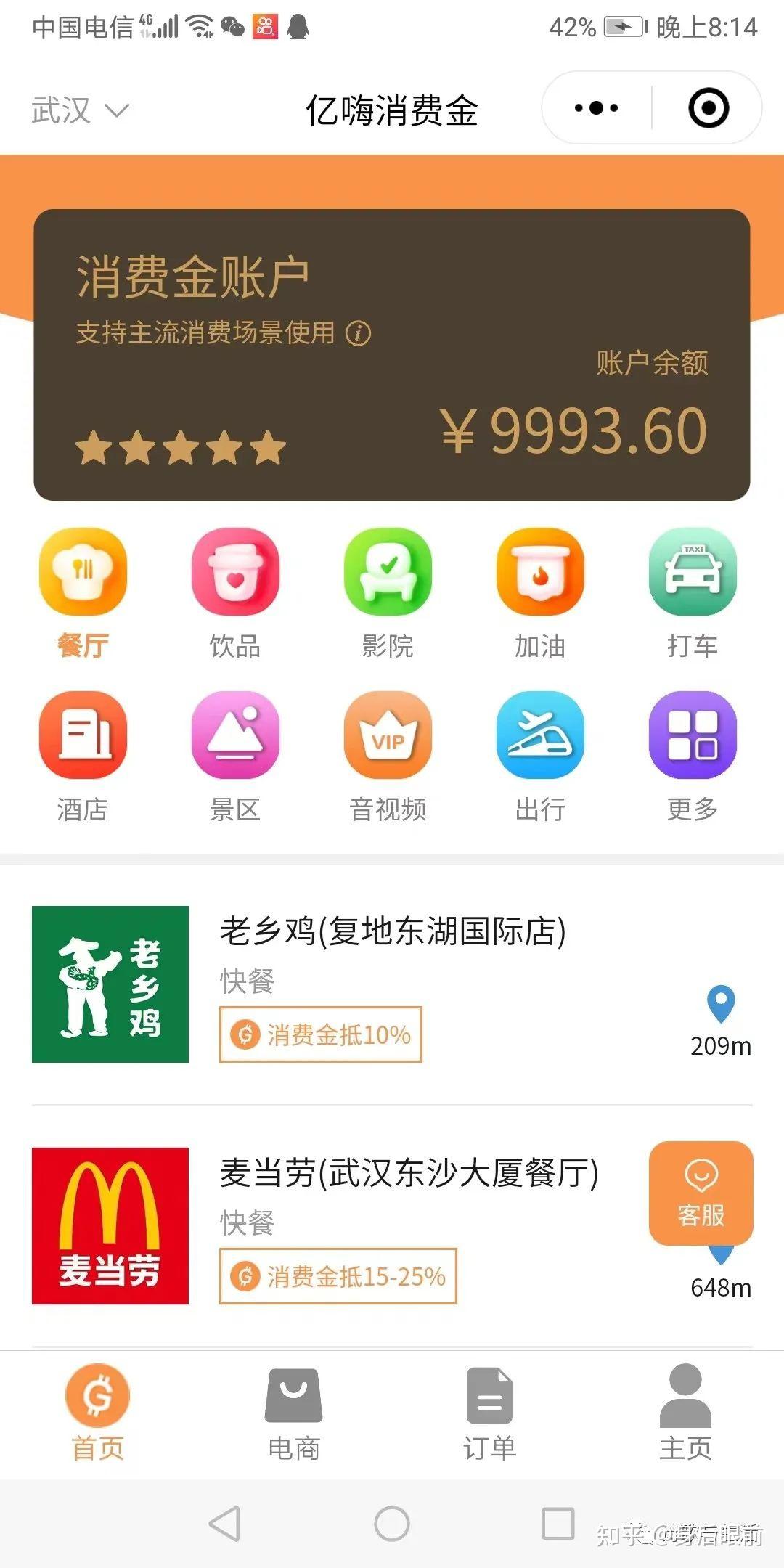This screenshot has height=1568, width=784.
Task: Open the 音视频 VIP category
Action: click(388, 755)
